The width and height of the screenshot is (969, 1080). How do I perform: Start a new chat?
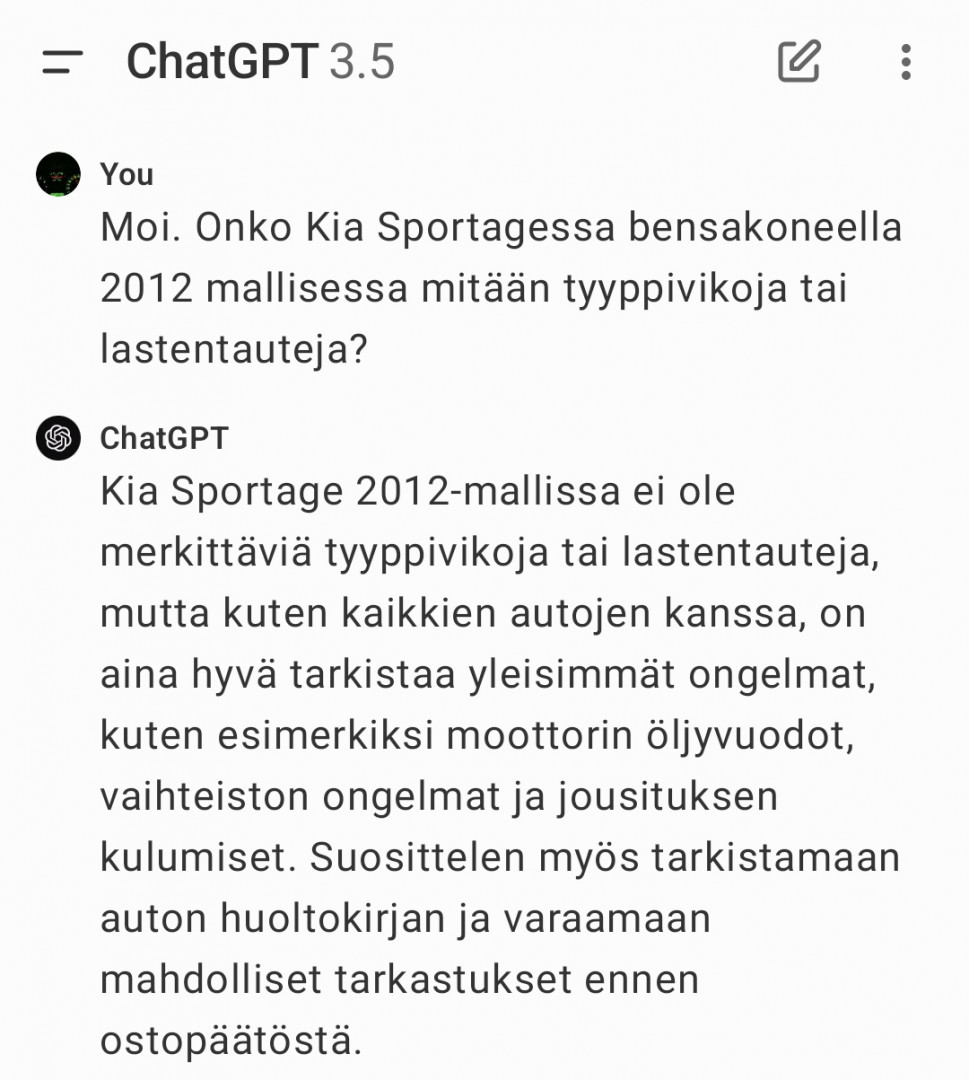coord(799,62)
